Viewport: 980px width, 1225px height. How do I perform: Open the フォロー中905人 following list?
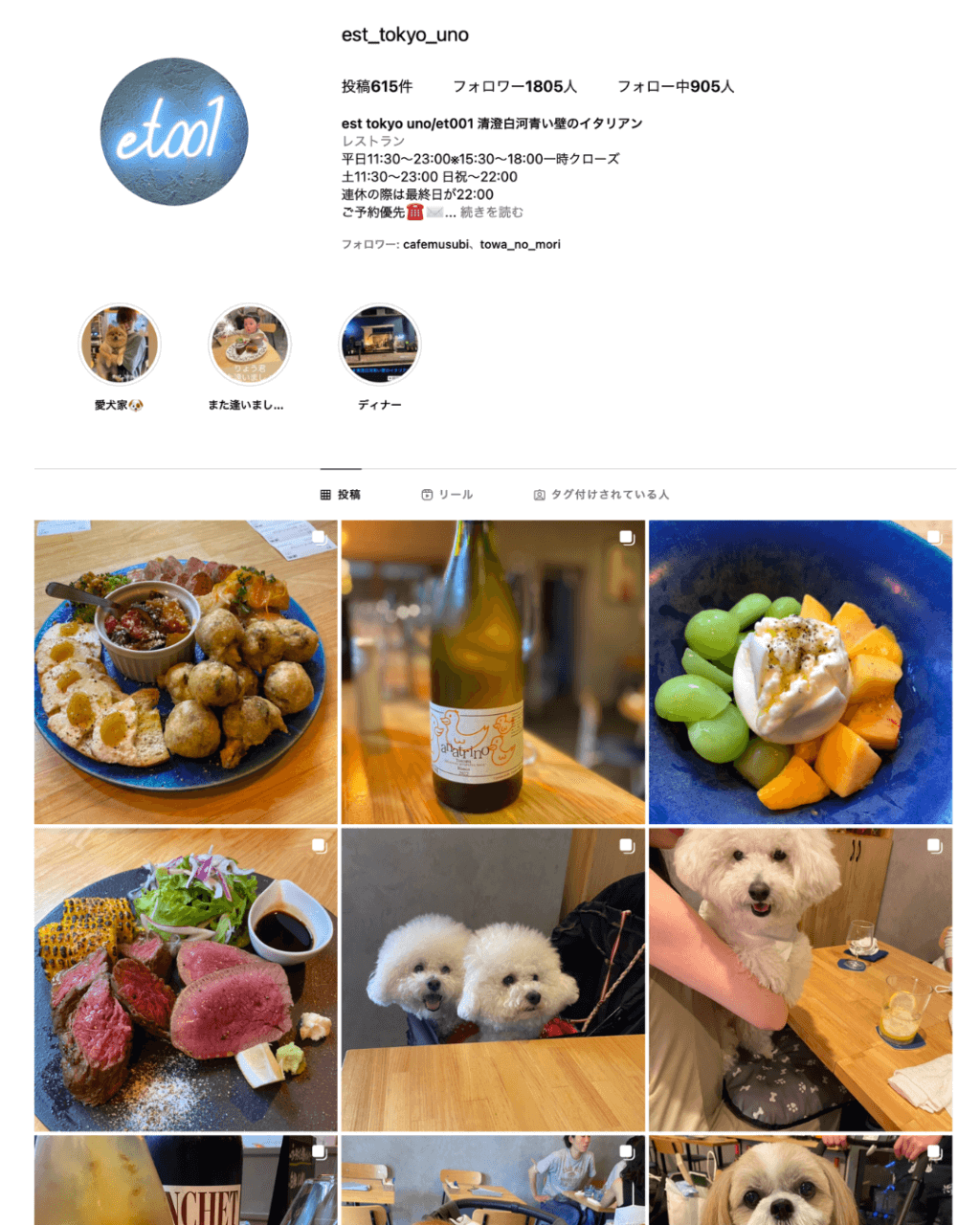[676, 87]
